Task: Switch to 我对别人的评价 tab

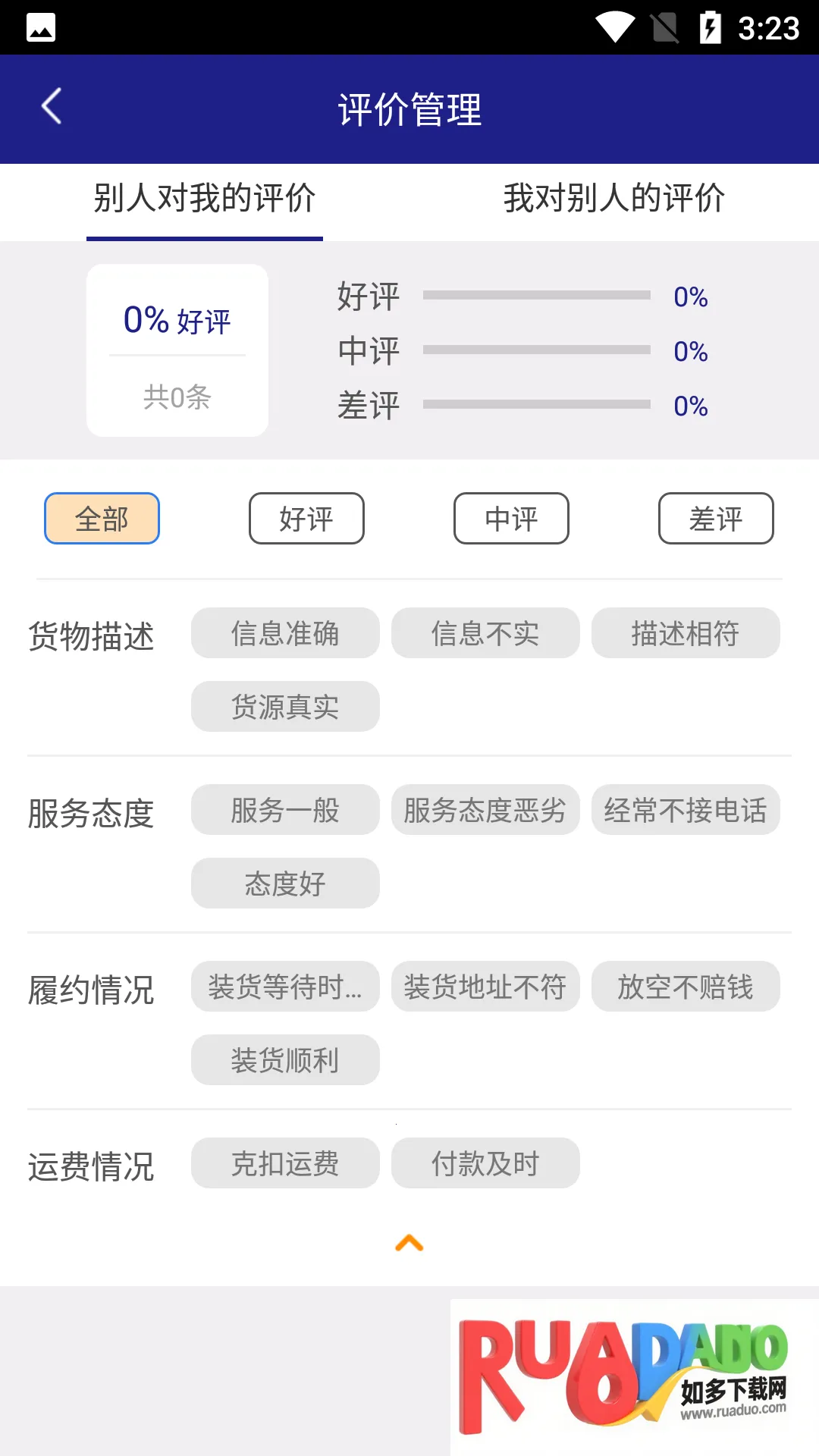Action: [x=614, y=199]
